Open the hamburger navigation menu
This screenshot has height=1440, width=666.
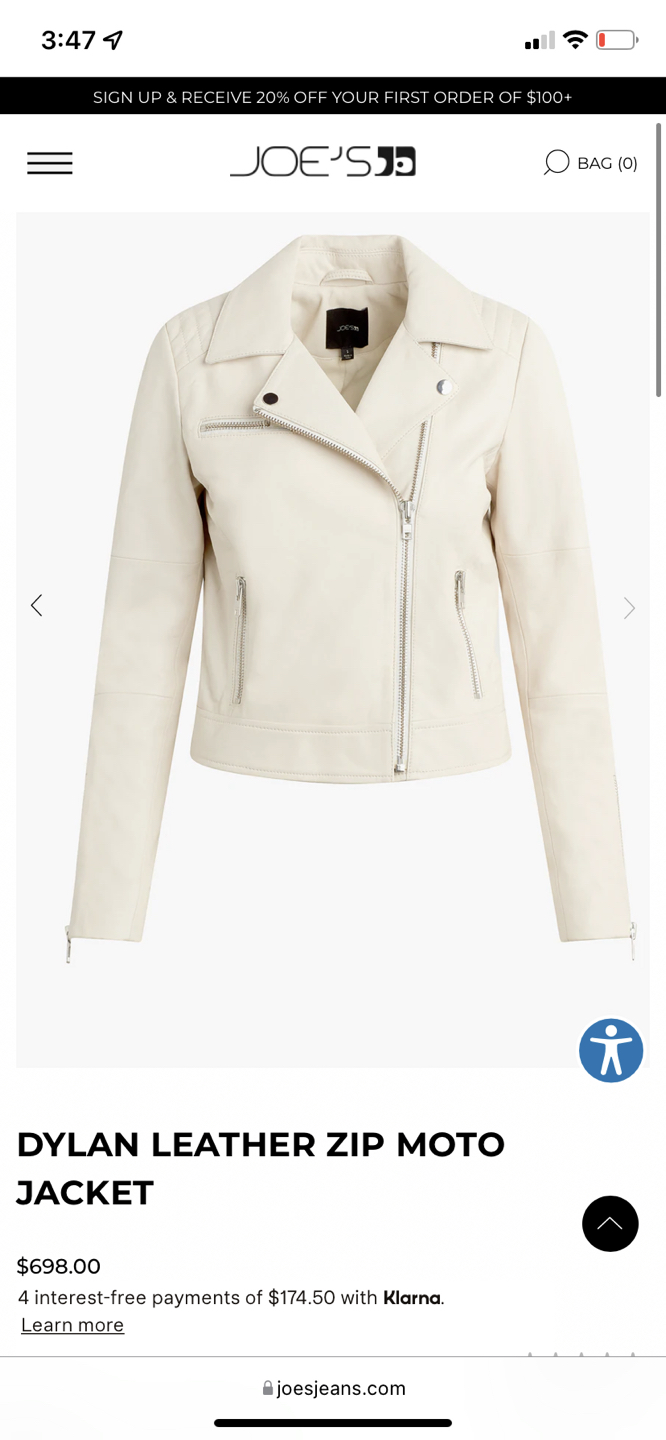(49, 163)
